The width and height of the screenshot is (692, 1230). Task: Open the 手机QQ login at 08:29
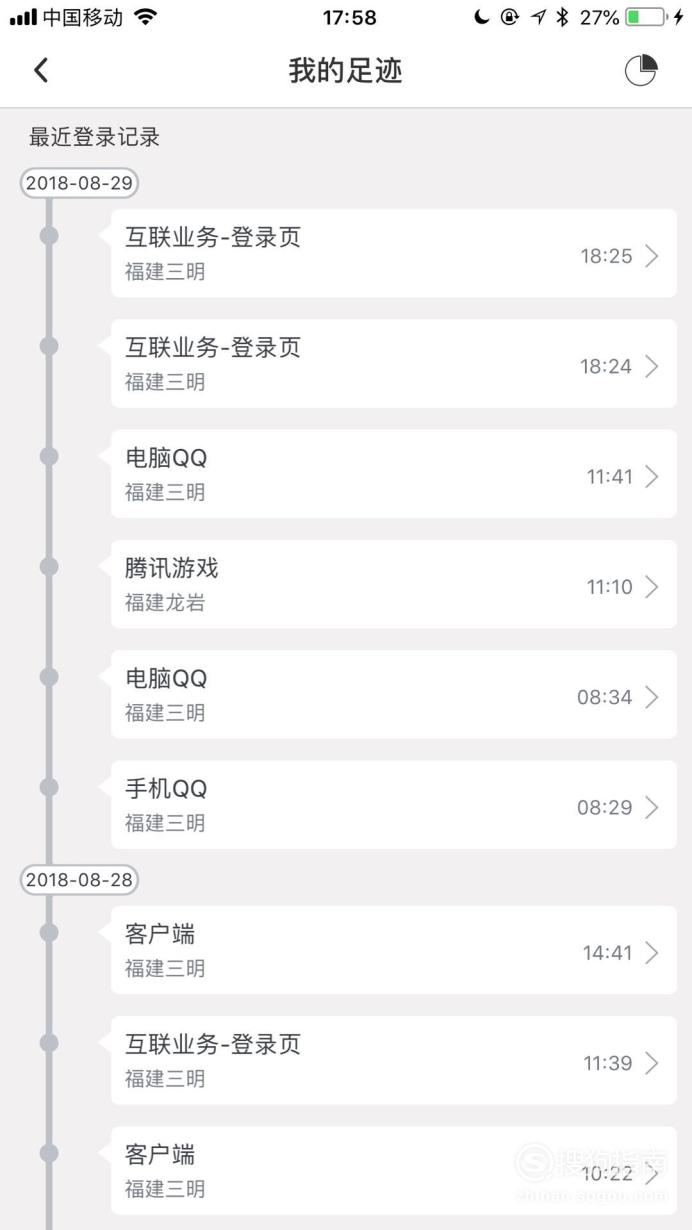393,805
